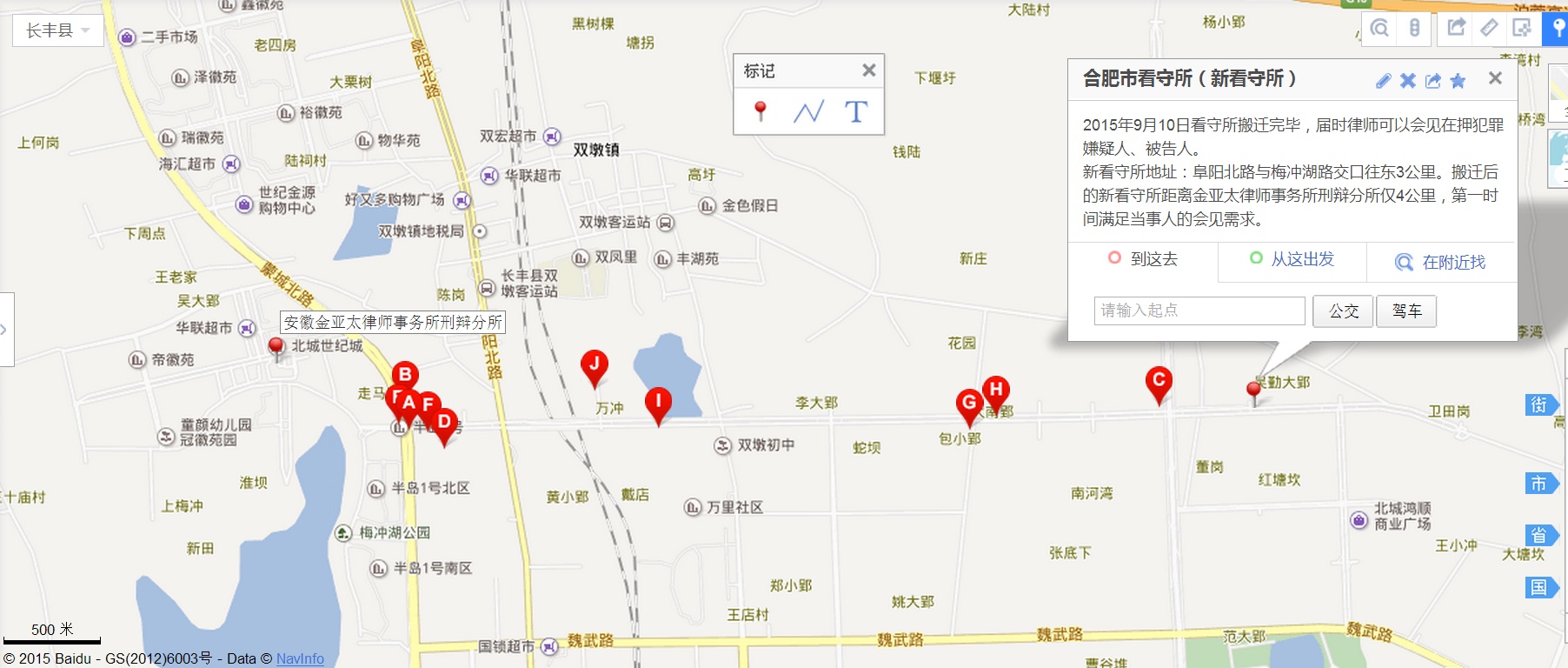Switch to the 在附近找 tab
Image resolution: width=1568 pixels, height=668 pixels.
1441,262
